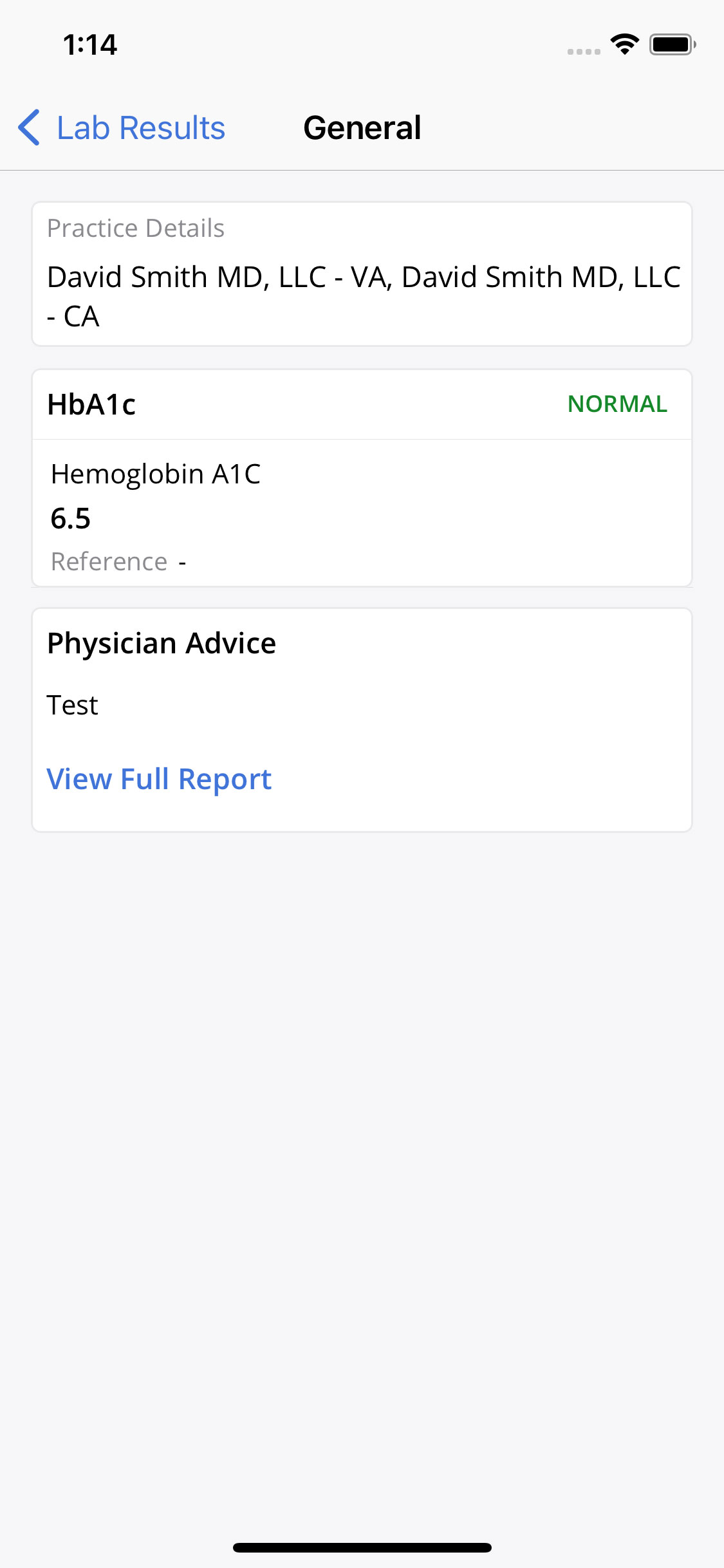Select the NORMAL status indicator on HbA1c
Viewport: 724px width, 1568px height.
pos(617,404)
